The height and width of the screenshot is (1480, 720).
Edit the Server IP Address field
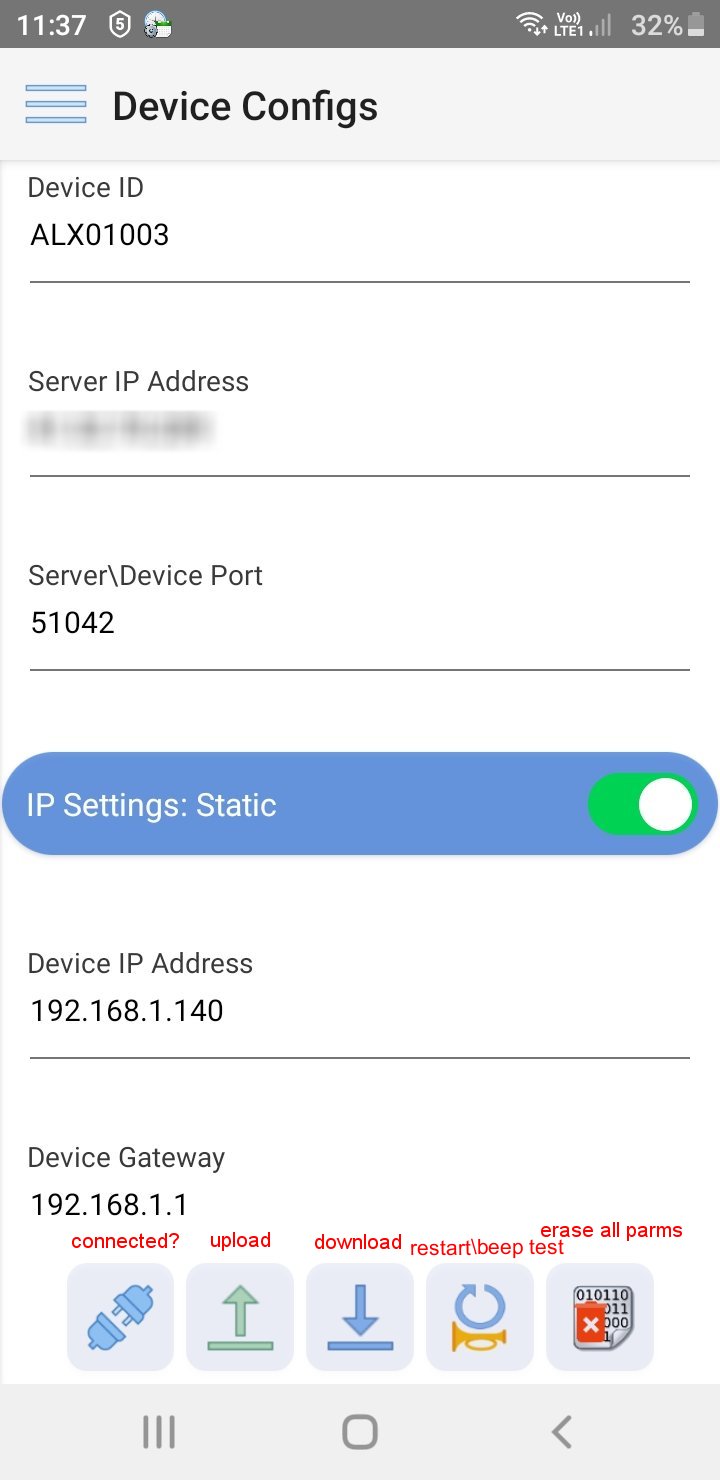click(x=360, y=430)
